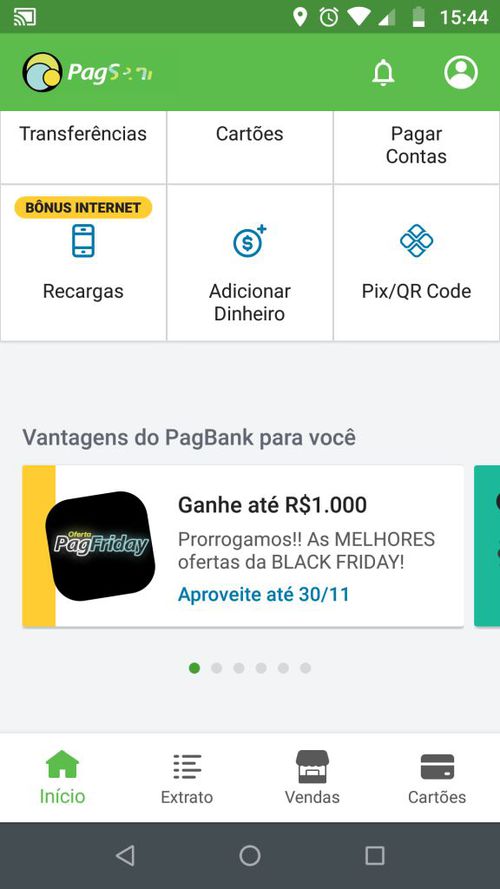Open Pix/QR Code

click(417, 263)
